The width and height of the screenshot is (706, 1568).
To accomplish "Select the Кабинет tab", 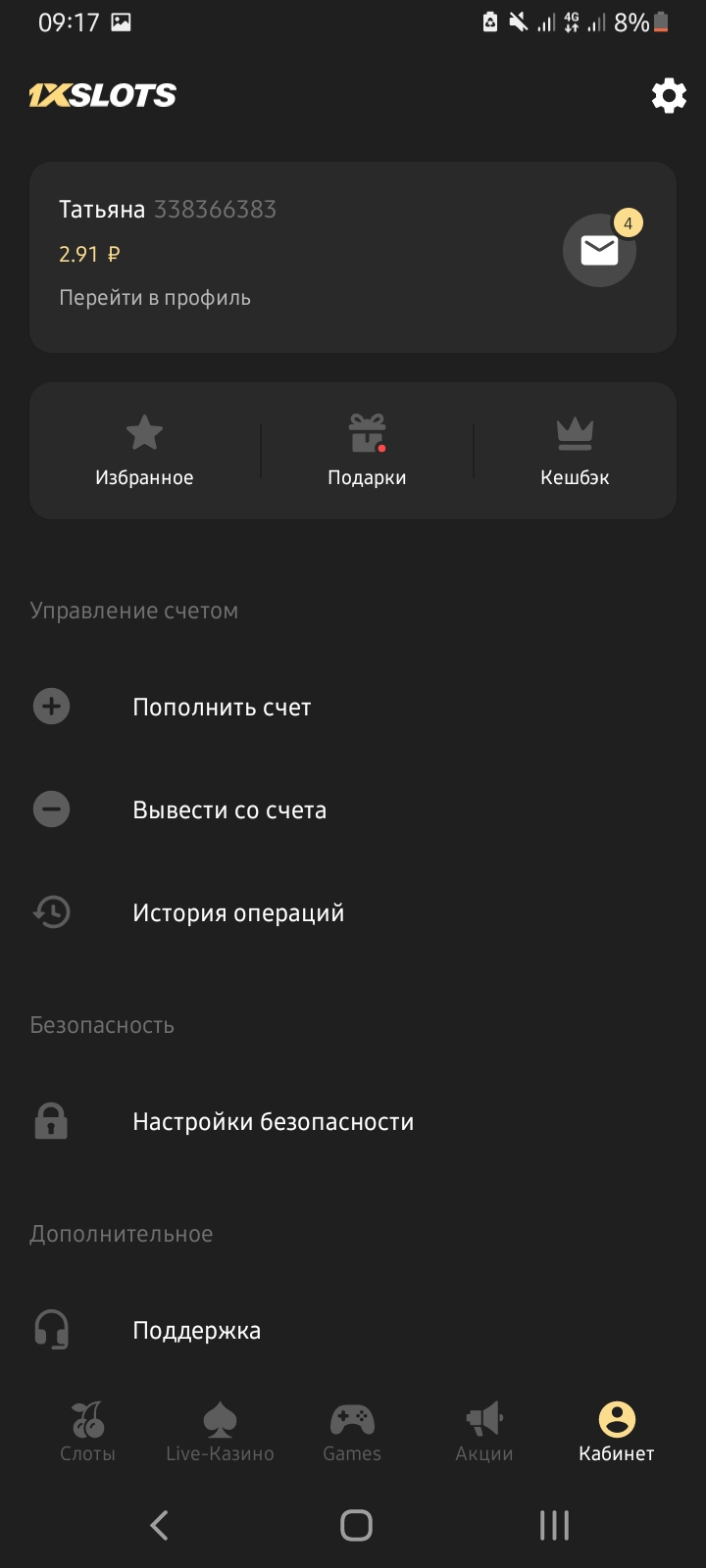I will 616,1431.
